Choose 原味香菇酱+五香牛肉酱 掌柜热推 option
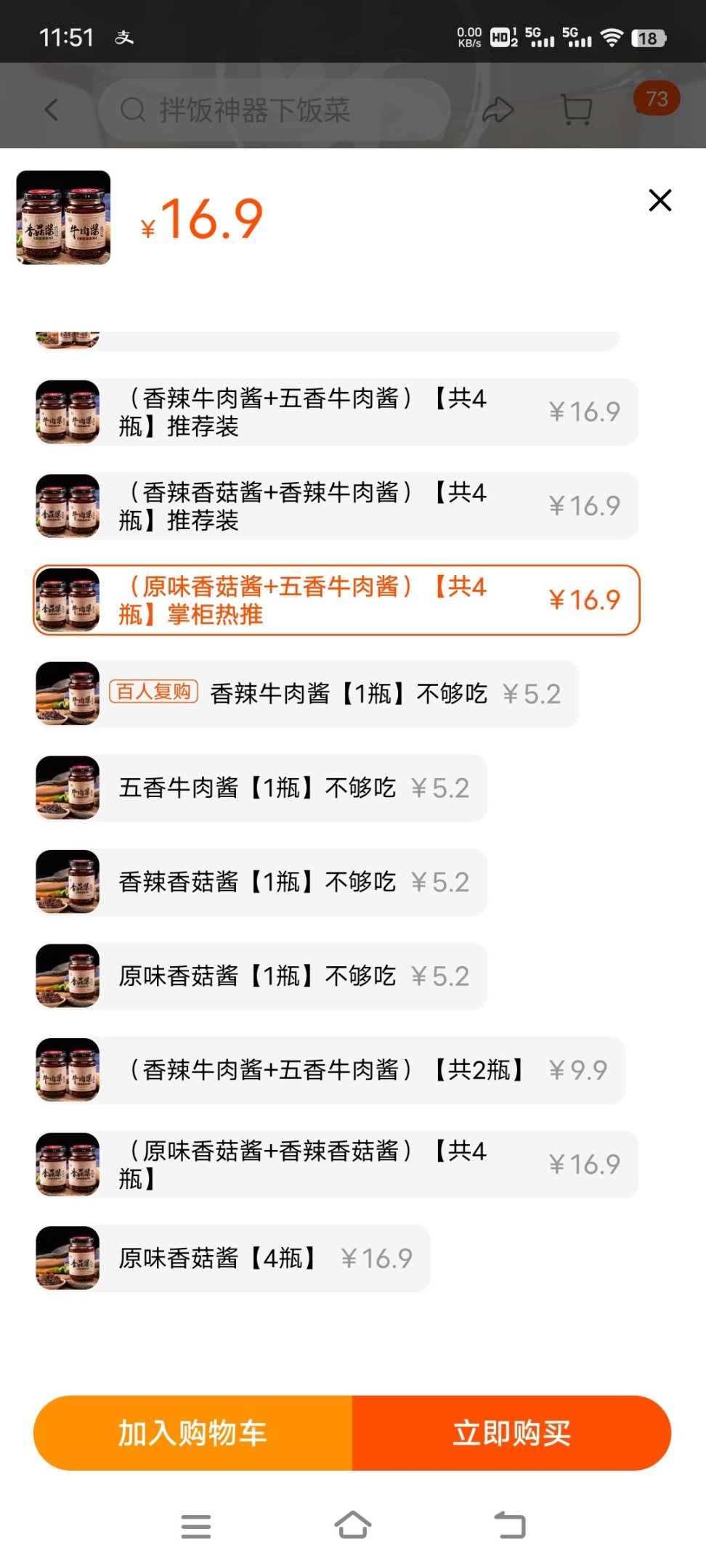 pyautogui.click(x=336, y=600)
